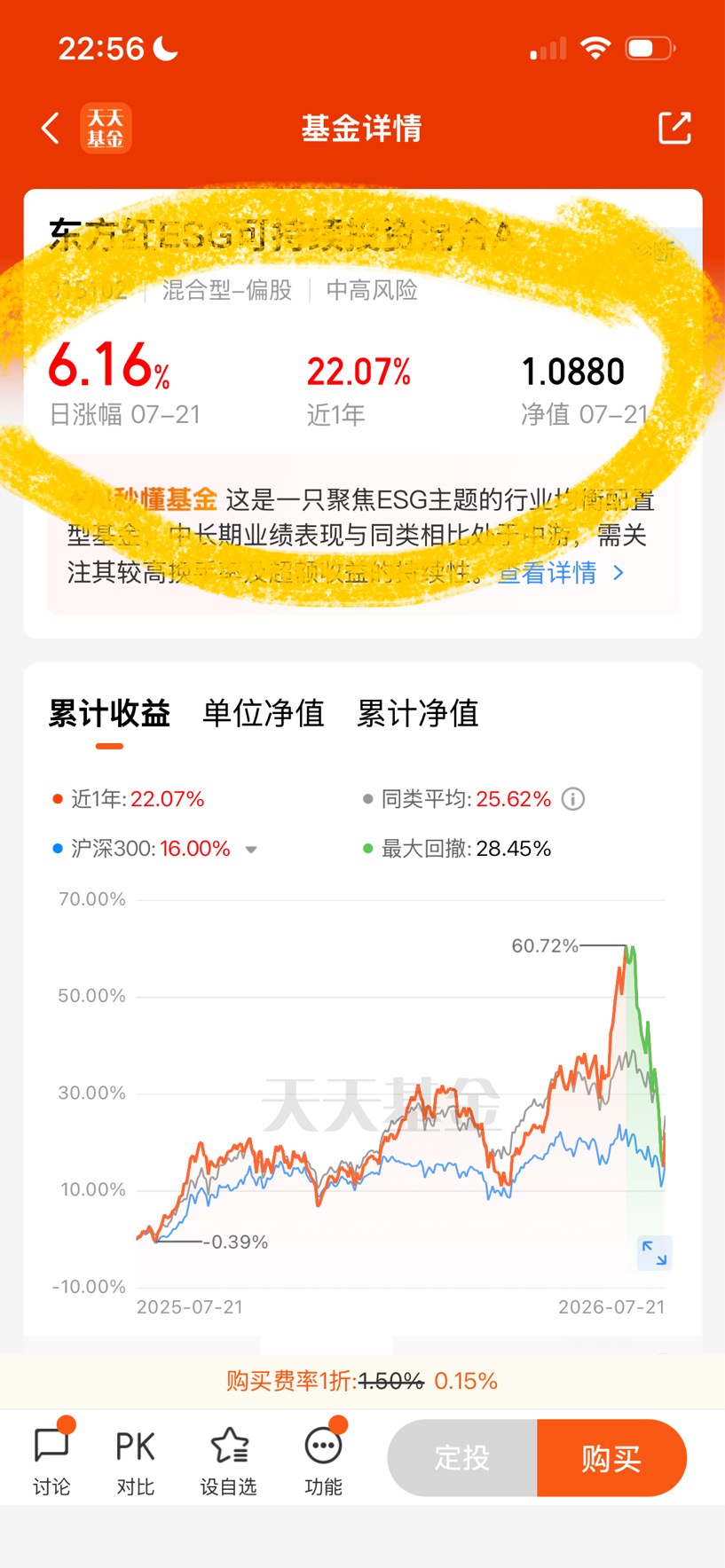725x1568 pixels.
Task: Expand the 沪深300 benchmark dropdown
Action: pyautogui.click(x=251, y=850)
